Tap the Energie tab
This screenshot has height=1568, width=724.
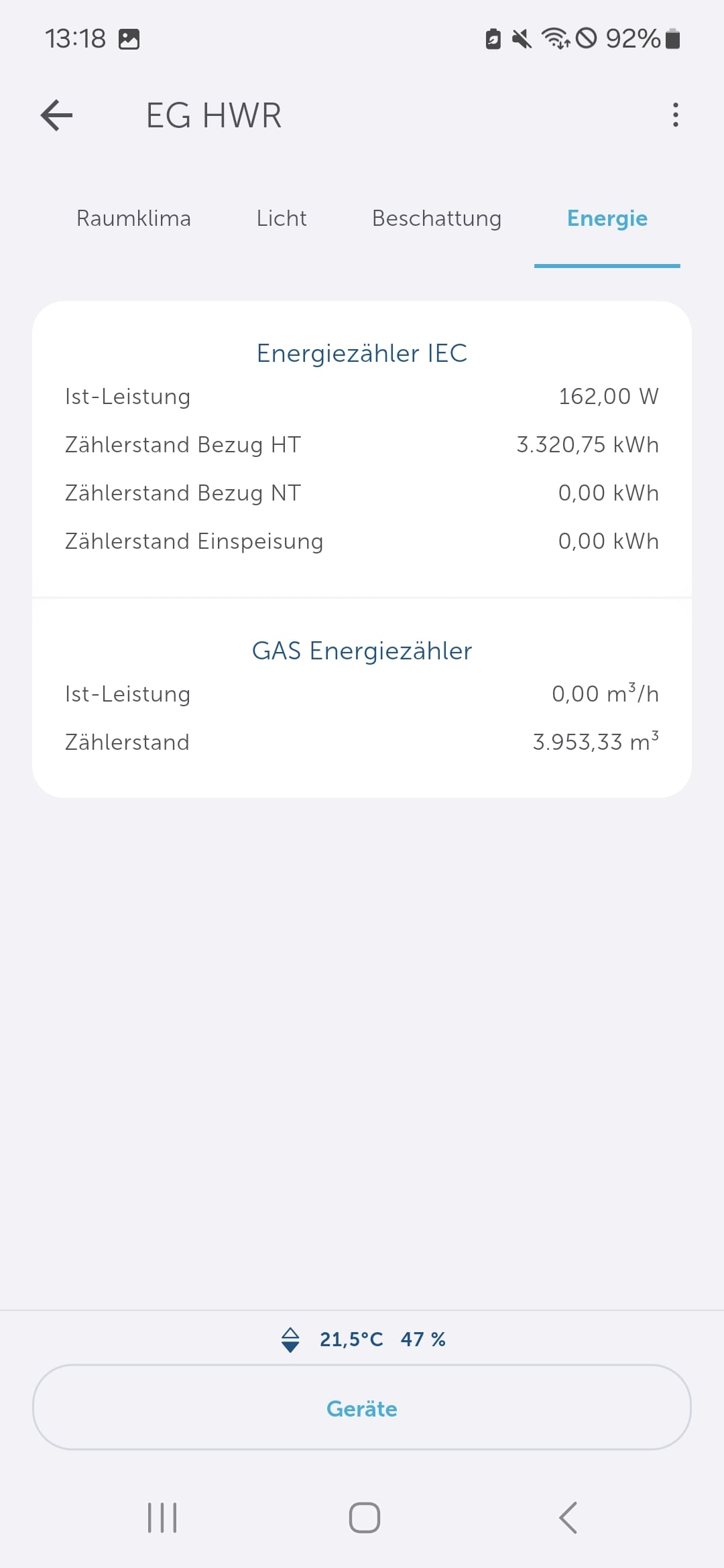point(607,218)
